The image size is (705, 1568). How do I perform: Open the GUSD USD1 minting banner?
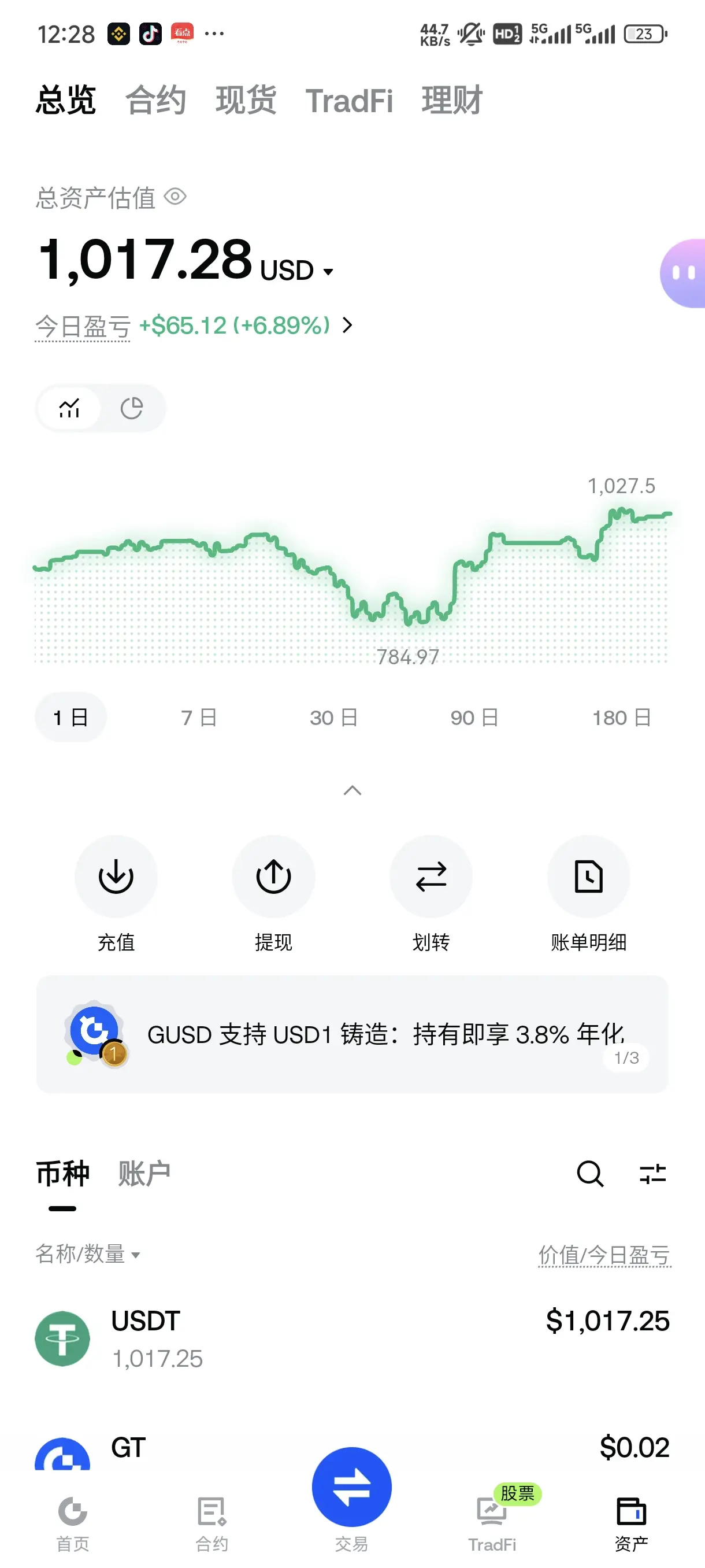352,1034
